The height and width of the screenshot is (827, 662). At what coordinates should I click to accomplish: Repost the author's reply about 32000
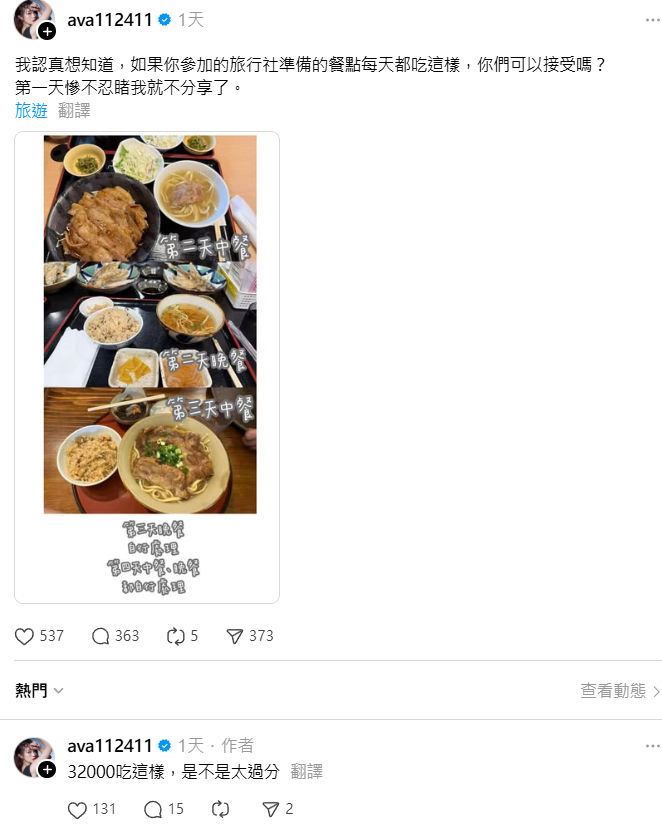click(x=221, y=810)
